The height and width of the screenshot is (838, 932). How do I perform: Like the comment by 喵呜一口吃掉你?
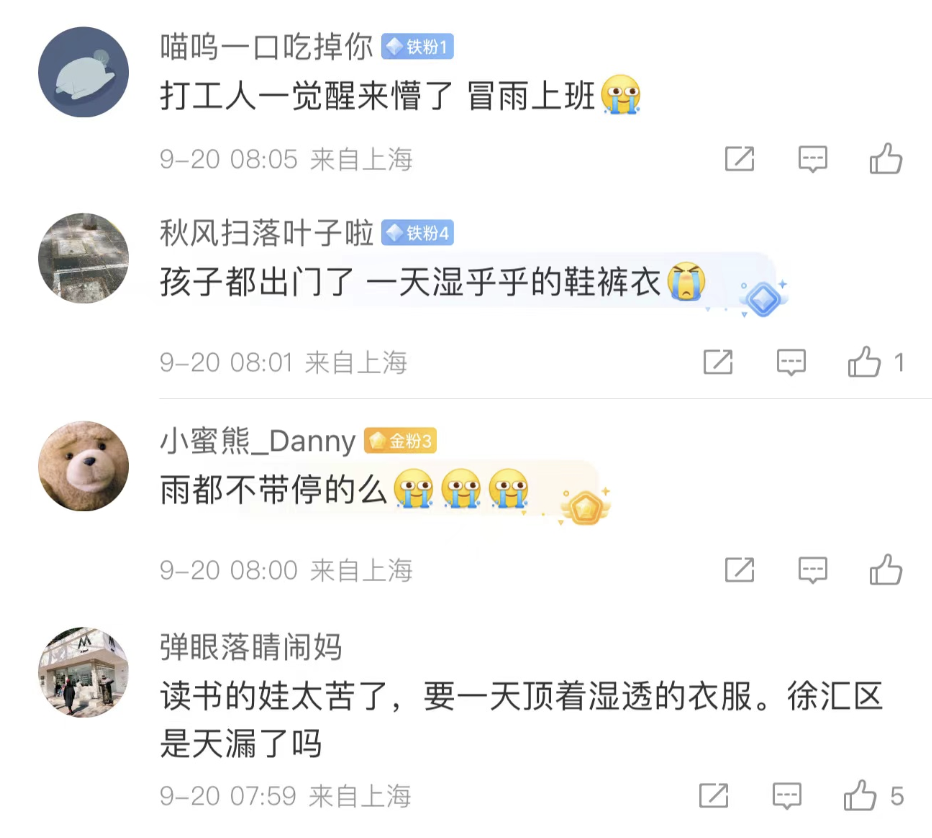[886, 159]
